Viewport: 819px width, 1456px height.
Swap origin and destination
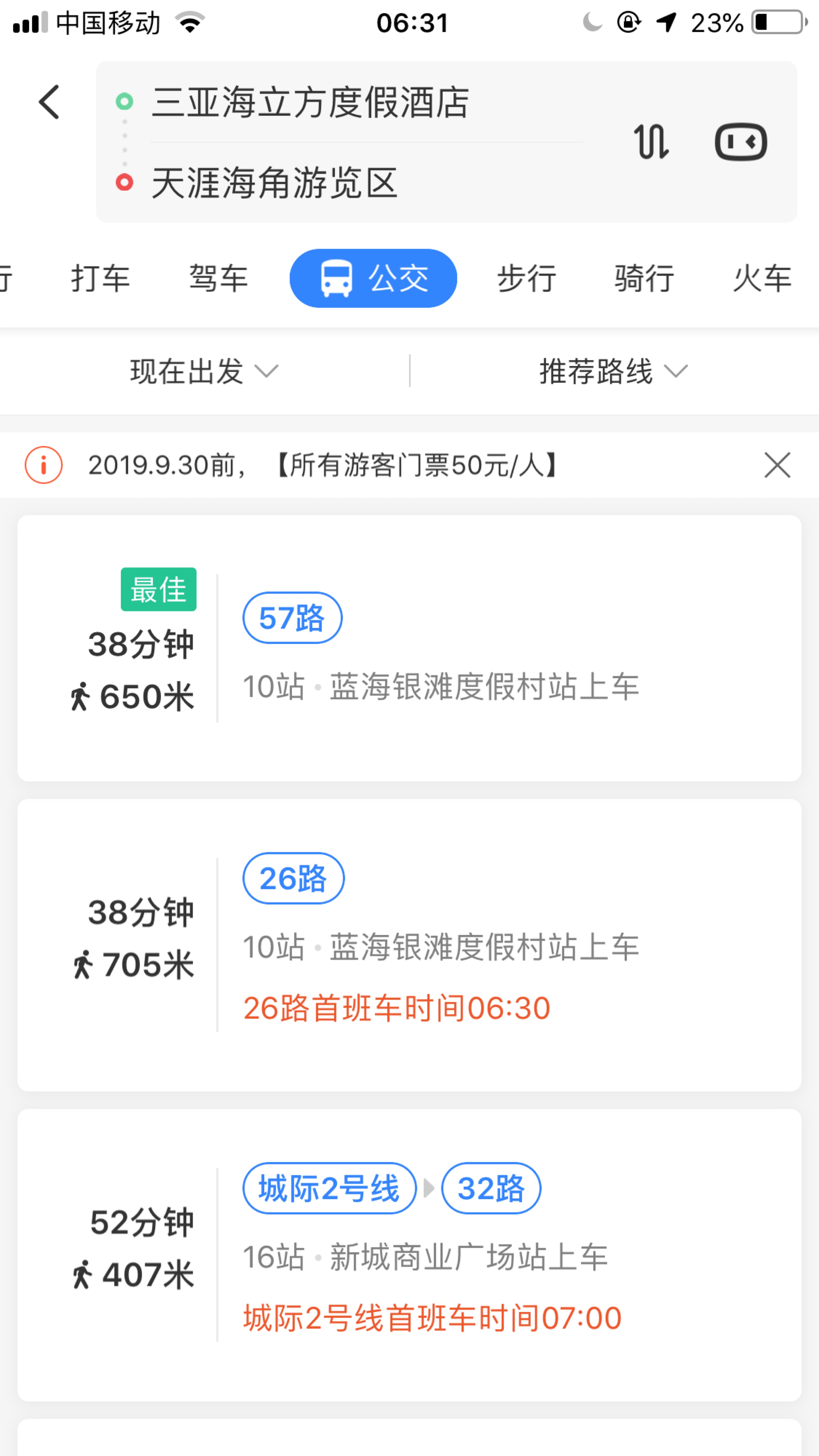click(x=652, y=141)
